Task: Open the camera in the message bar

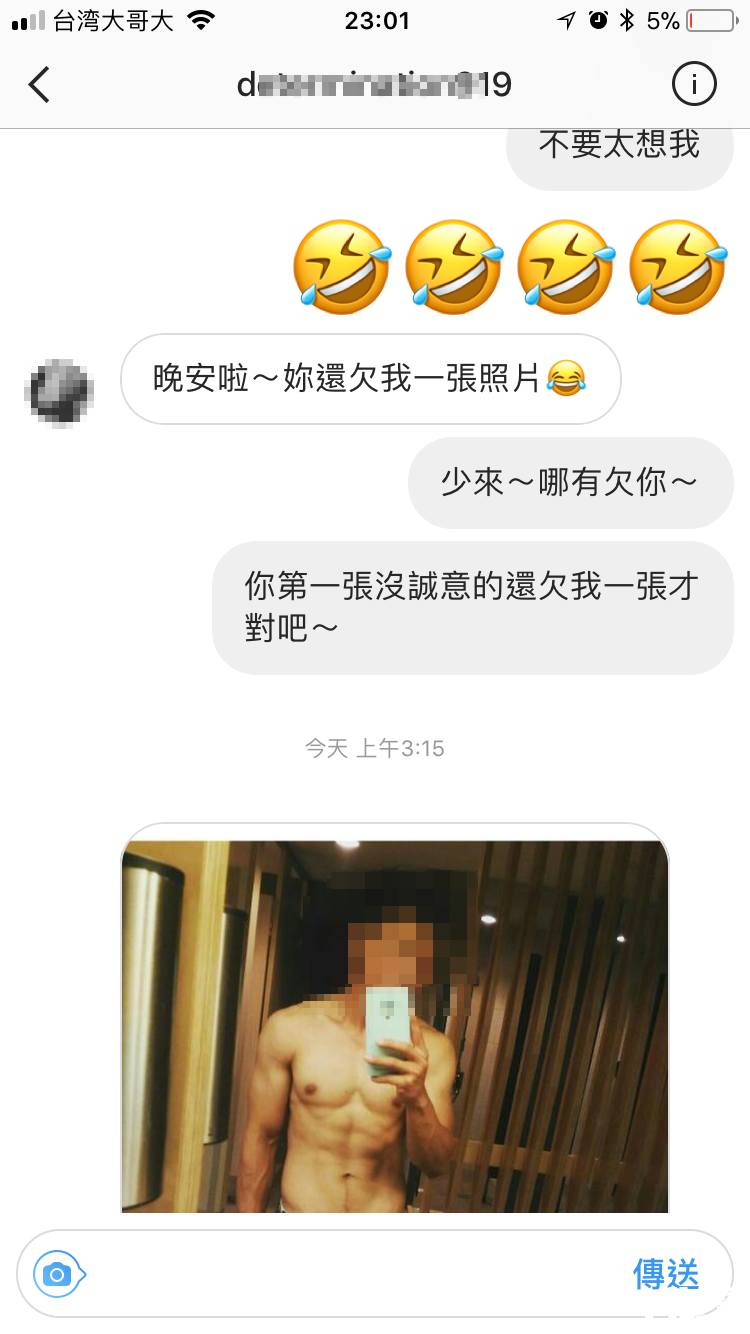Action: pos(59,1274)
